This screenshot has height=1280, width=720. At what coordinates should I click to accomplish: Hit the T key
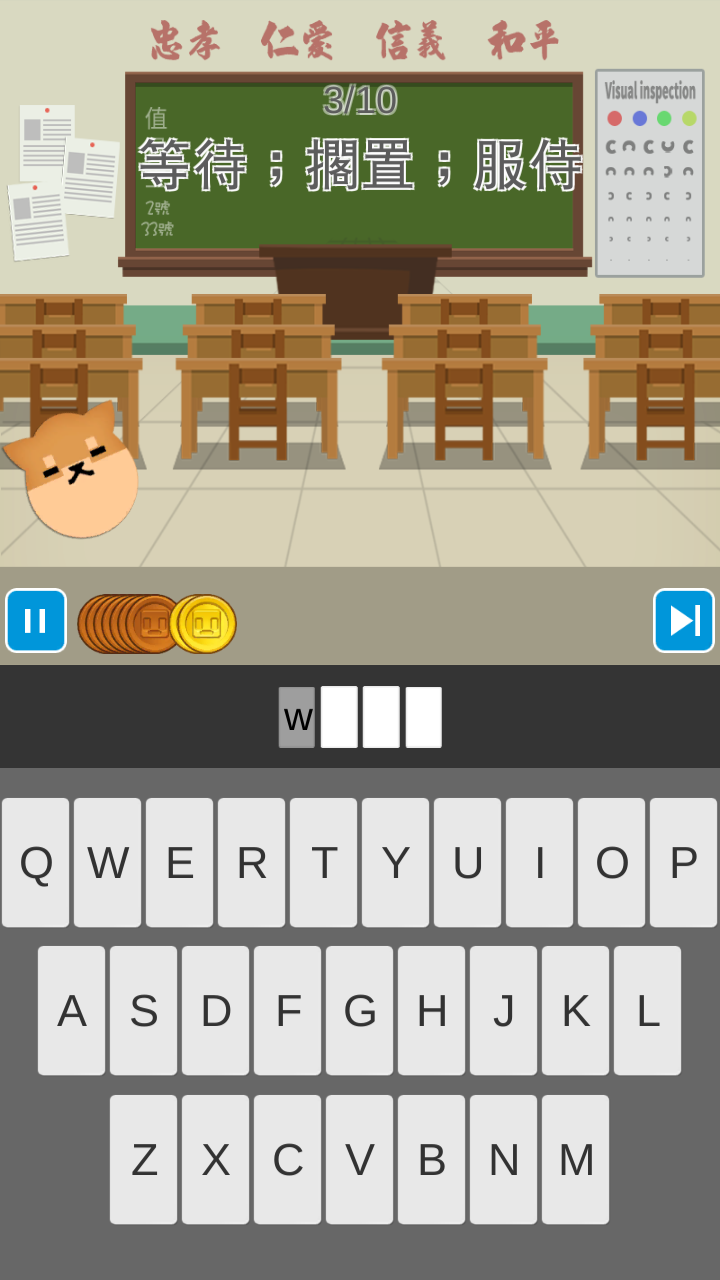pyautogui.click(x=324, y=862)
